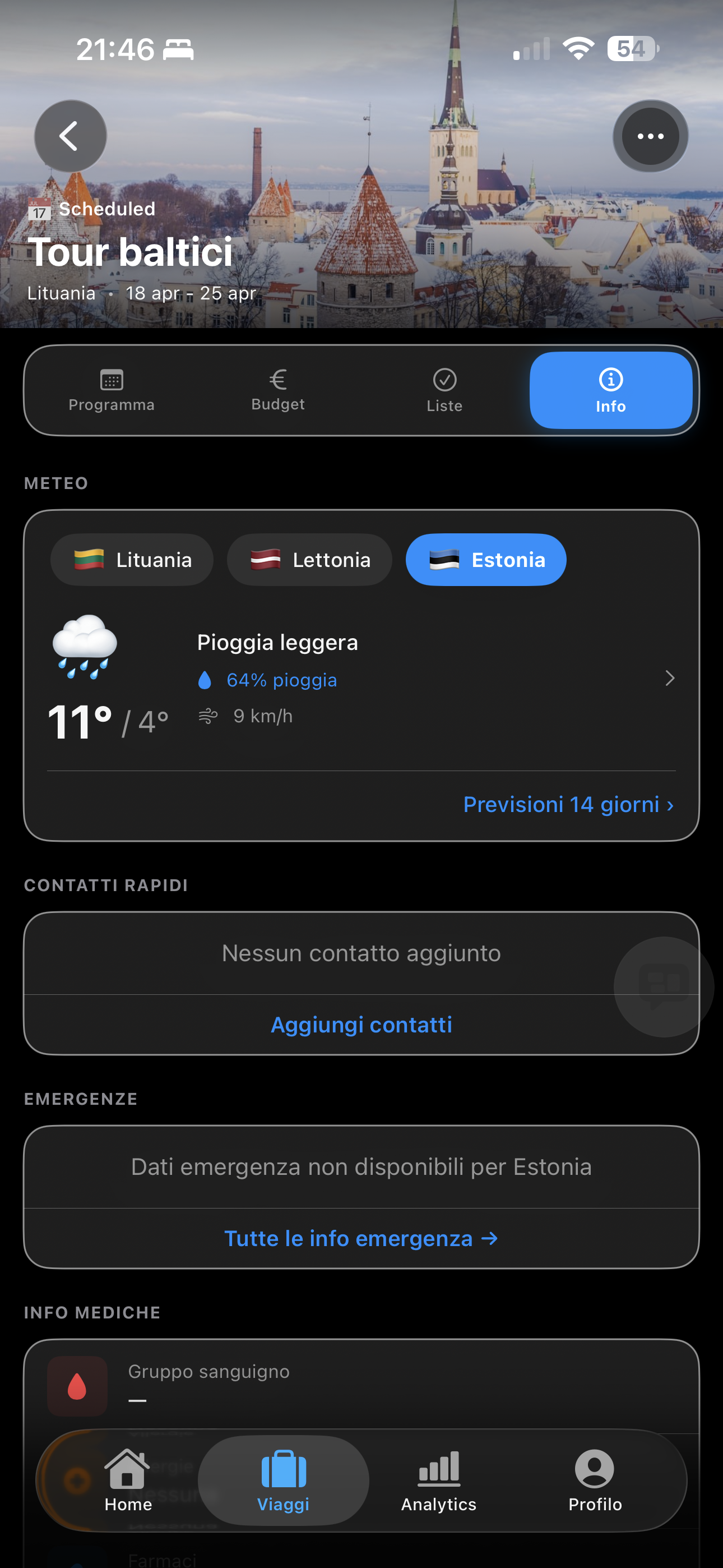The height and width of the screenshot is (1568, 723).
Task: Open Previsioni 14 giorni forecast
Action: (x=568, y=804)
